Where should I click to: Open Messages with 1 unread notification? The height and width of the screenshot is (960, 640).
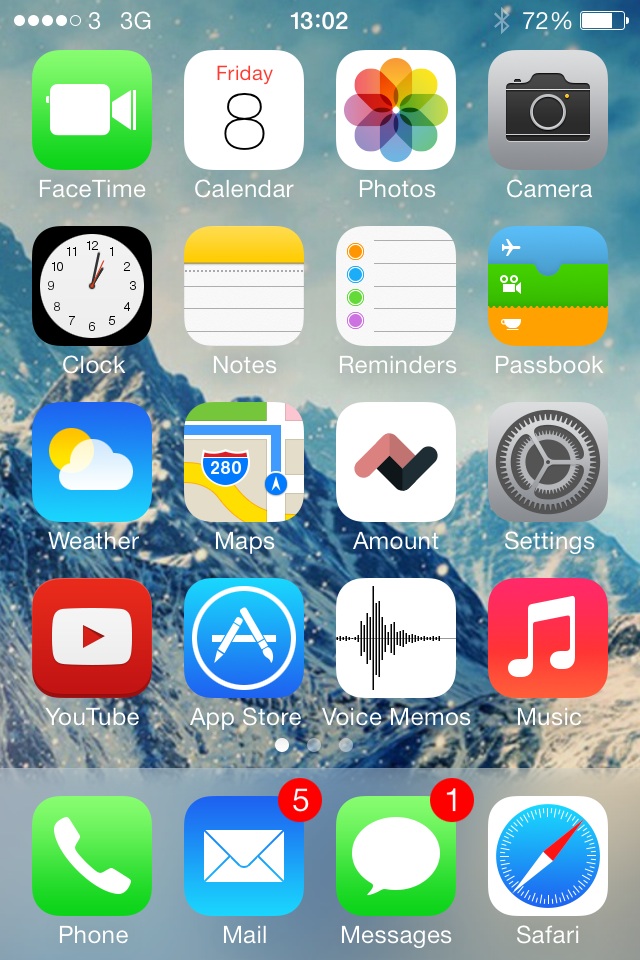[x=396, y=856]
